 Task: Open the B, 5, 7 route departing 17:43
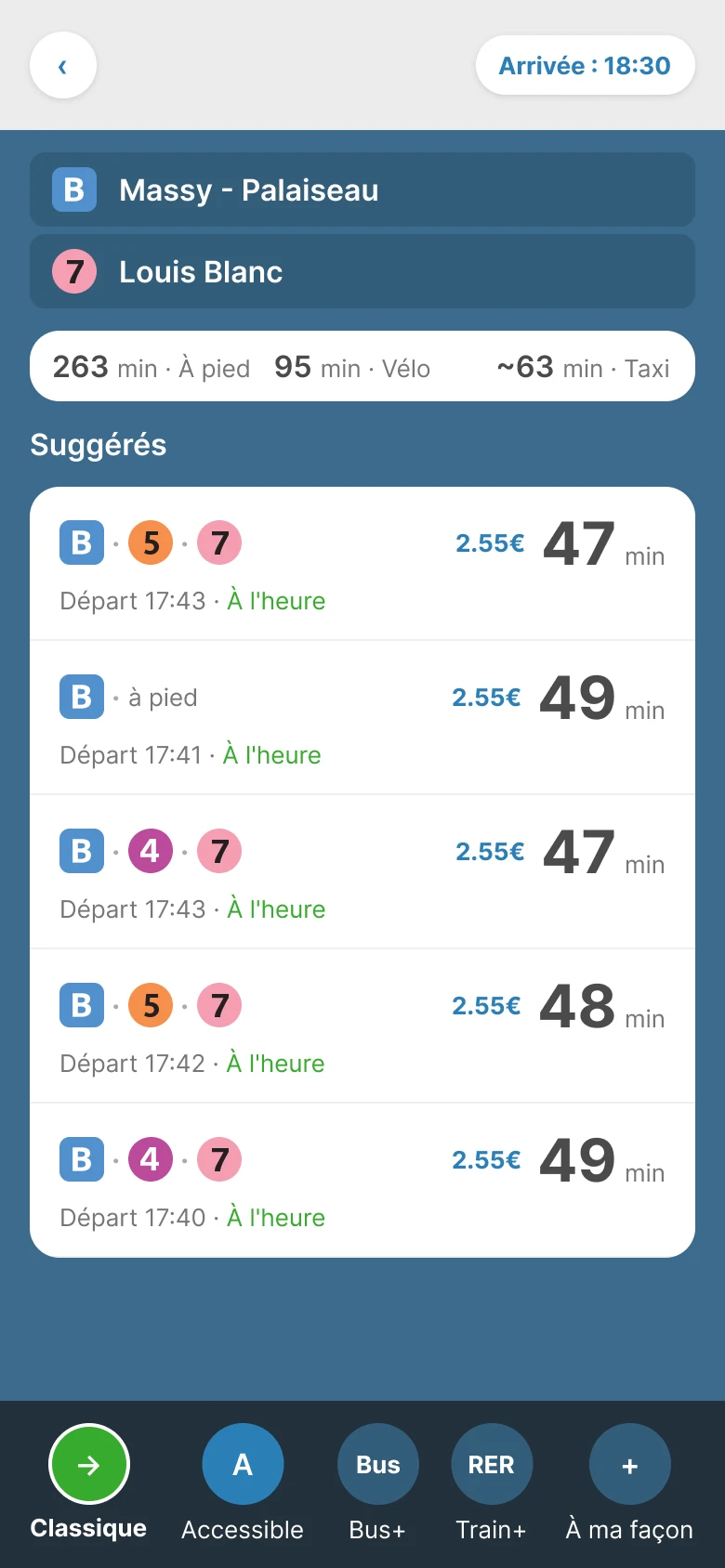362,564
